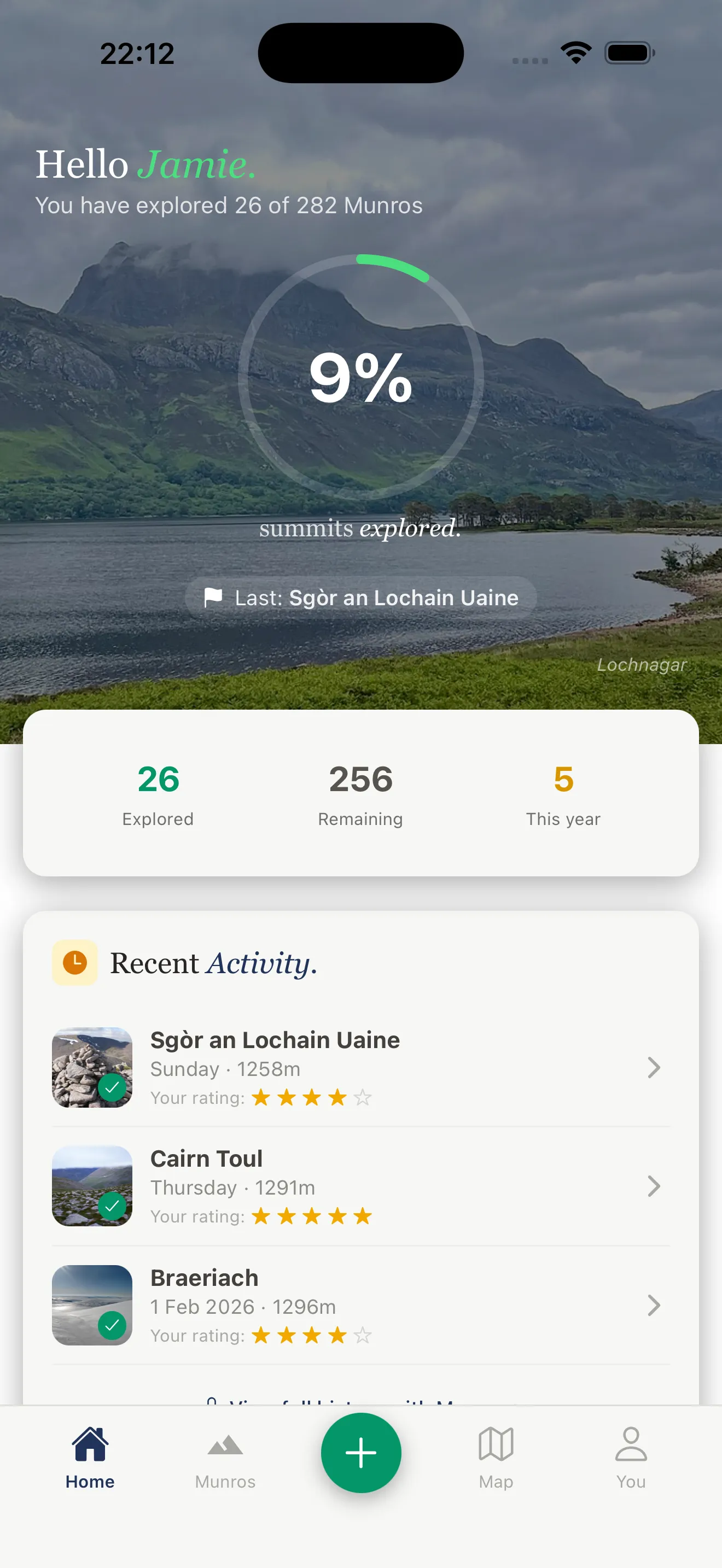Image resolution: width=722 pixels, height=1568 pixels.
Task: Tap the green plus button
Action: pyautogui.click(x=361, y=1452)
